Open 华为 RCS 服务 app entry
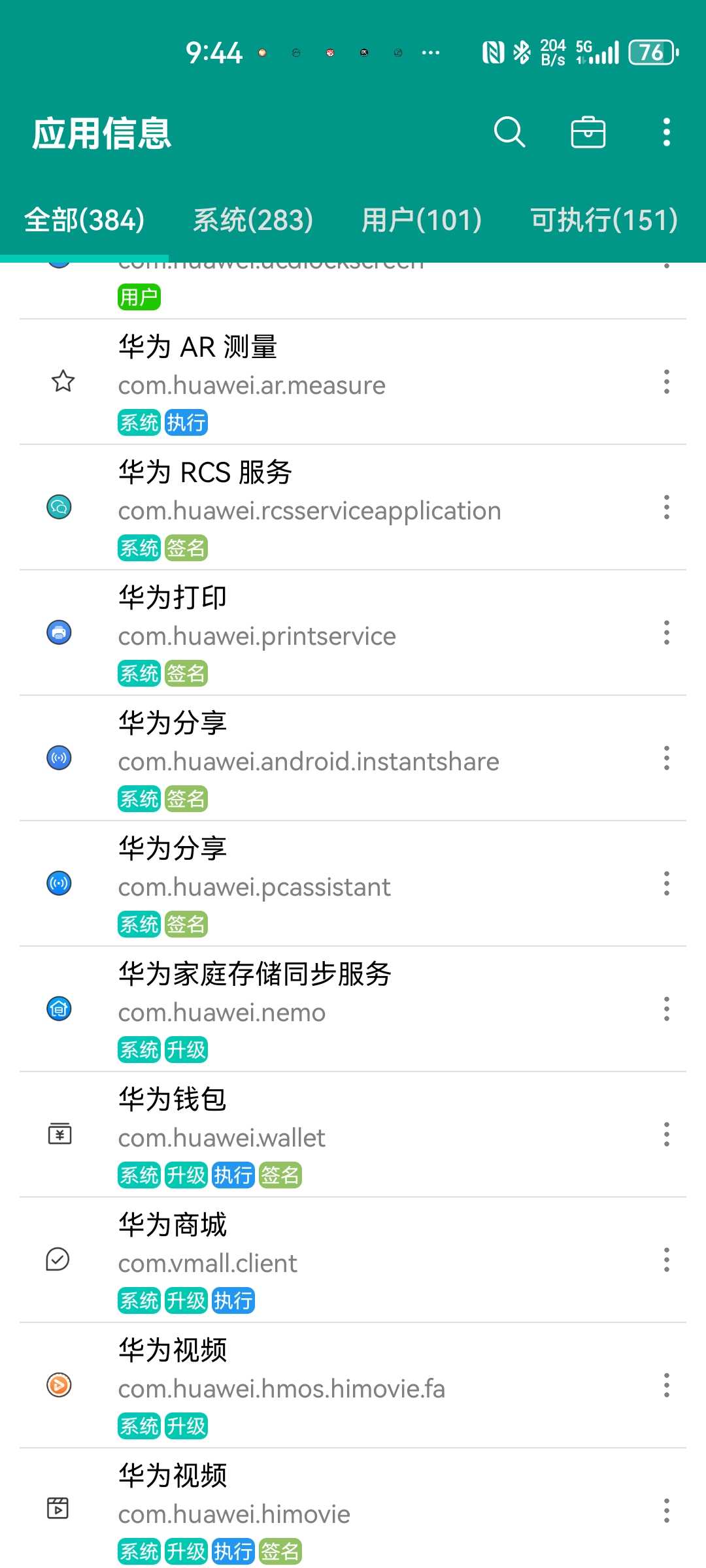 pos(353,508)
